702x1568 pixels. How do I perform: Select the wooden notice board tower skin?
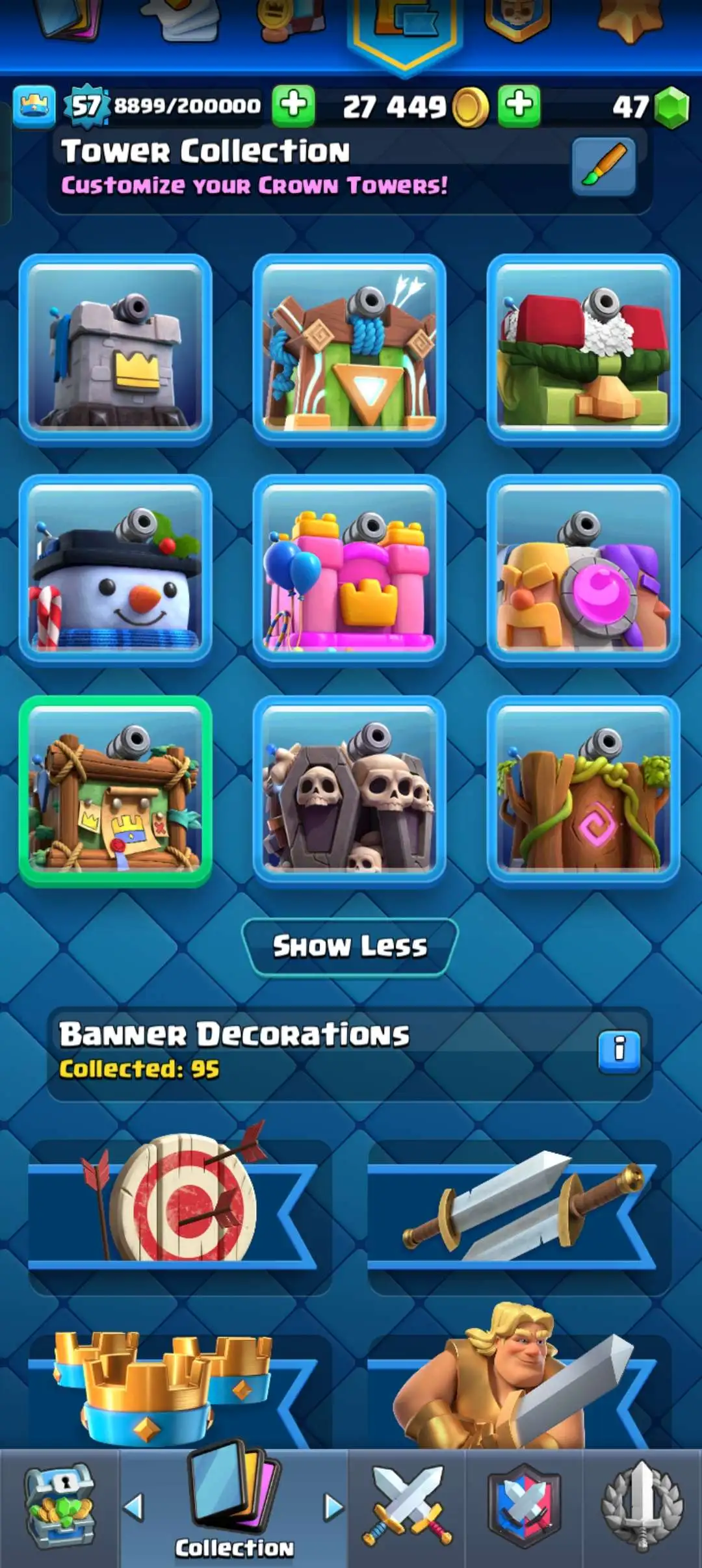coord(116,790)
